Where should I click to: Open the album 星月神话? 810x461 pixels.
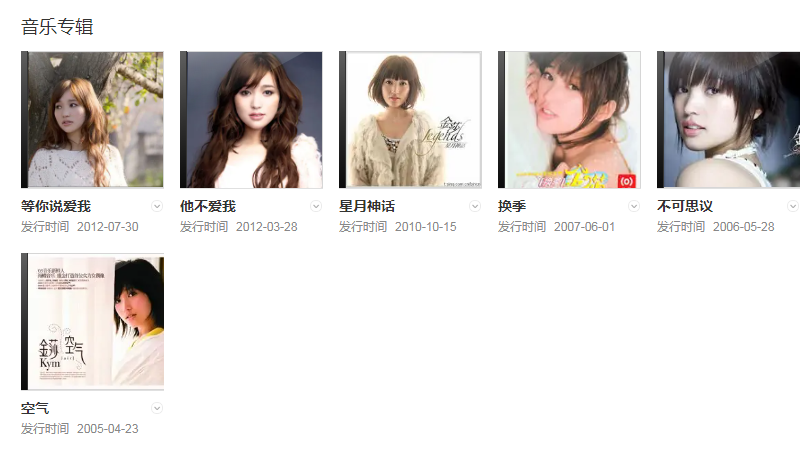click(410, 120)
